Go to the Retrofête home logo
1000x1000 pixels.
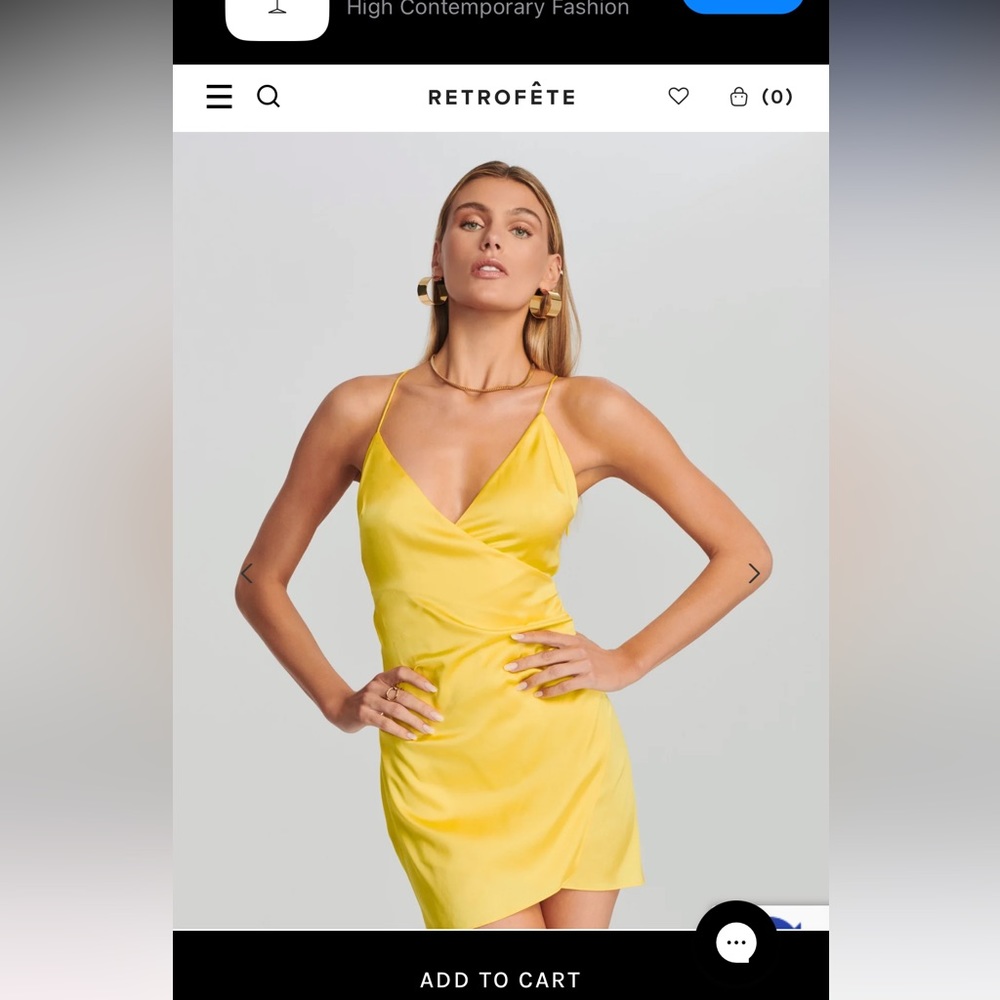501,97
